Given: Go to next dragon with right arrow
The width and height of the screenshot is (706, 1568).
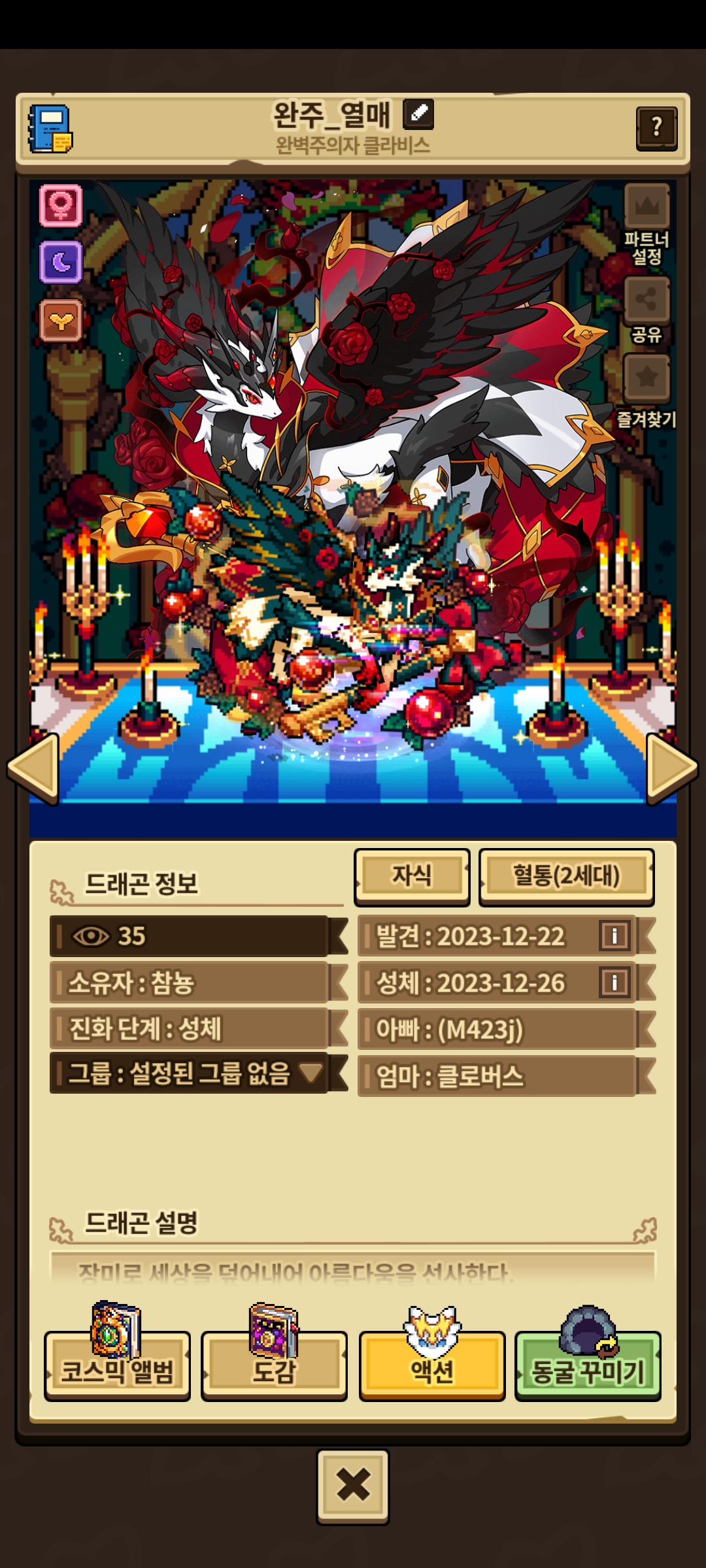Looking at the screenshot, I should [x=672, y=768].
